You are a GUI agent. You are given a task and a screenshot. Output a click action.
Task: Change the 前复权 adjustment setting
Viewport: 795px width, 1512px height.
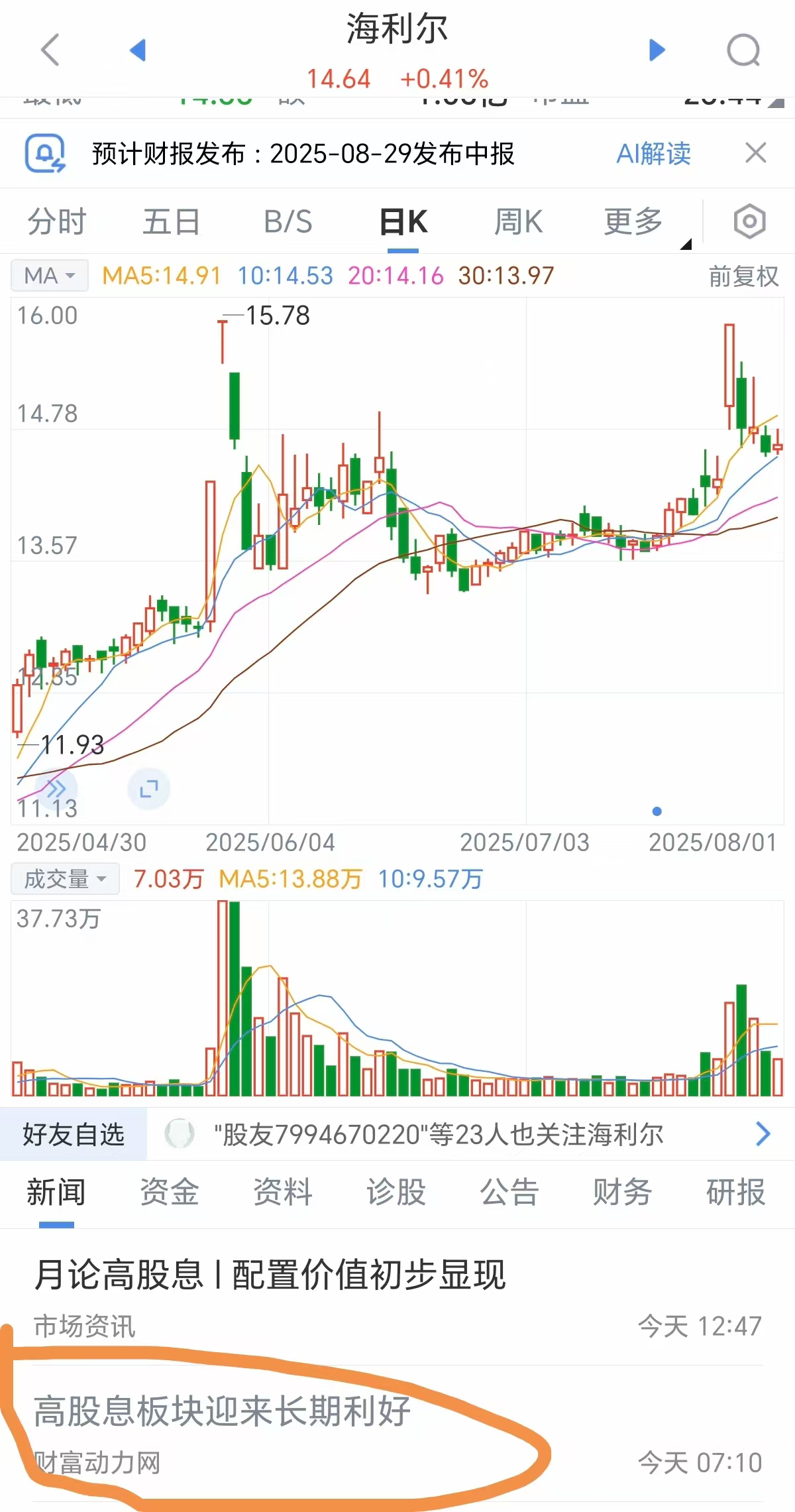tap(743, 276)
